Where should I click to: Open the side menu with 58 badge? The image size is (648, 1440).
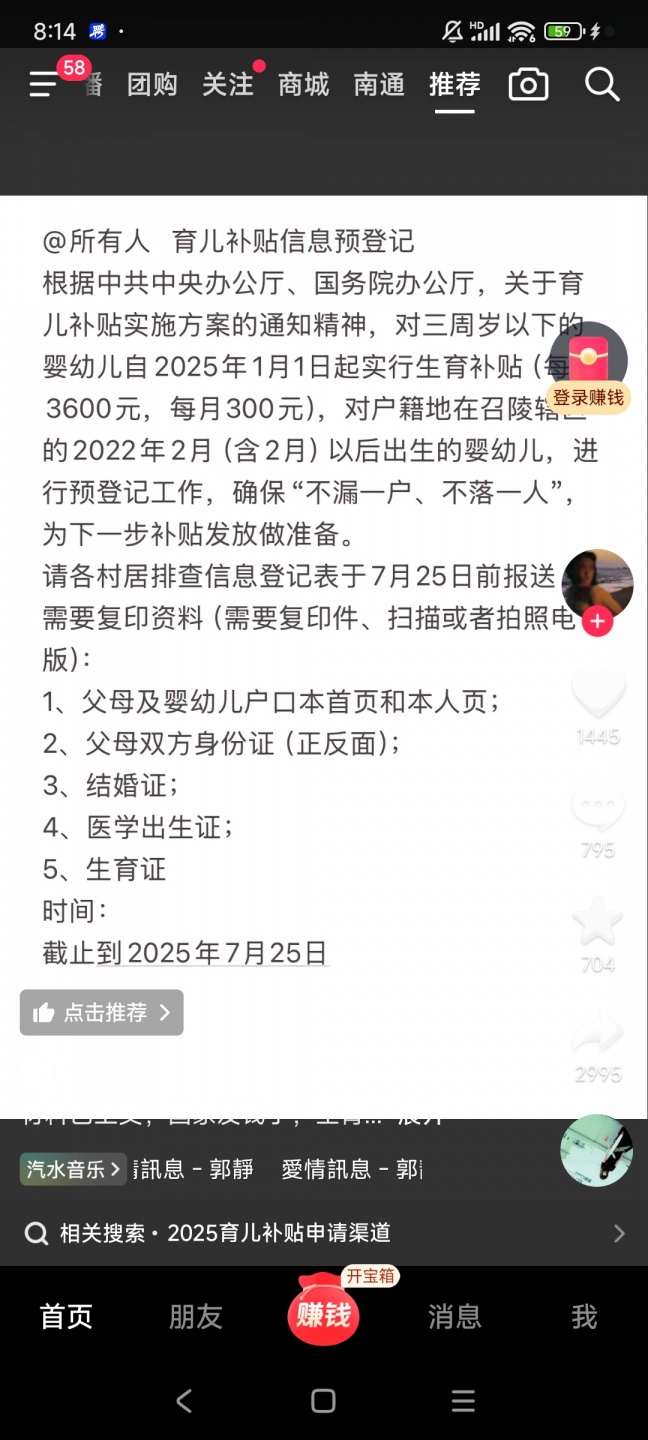(45, 85)
